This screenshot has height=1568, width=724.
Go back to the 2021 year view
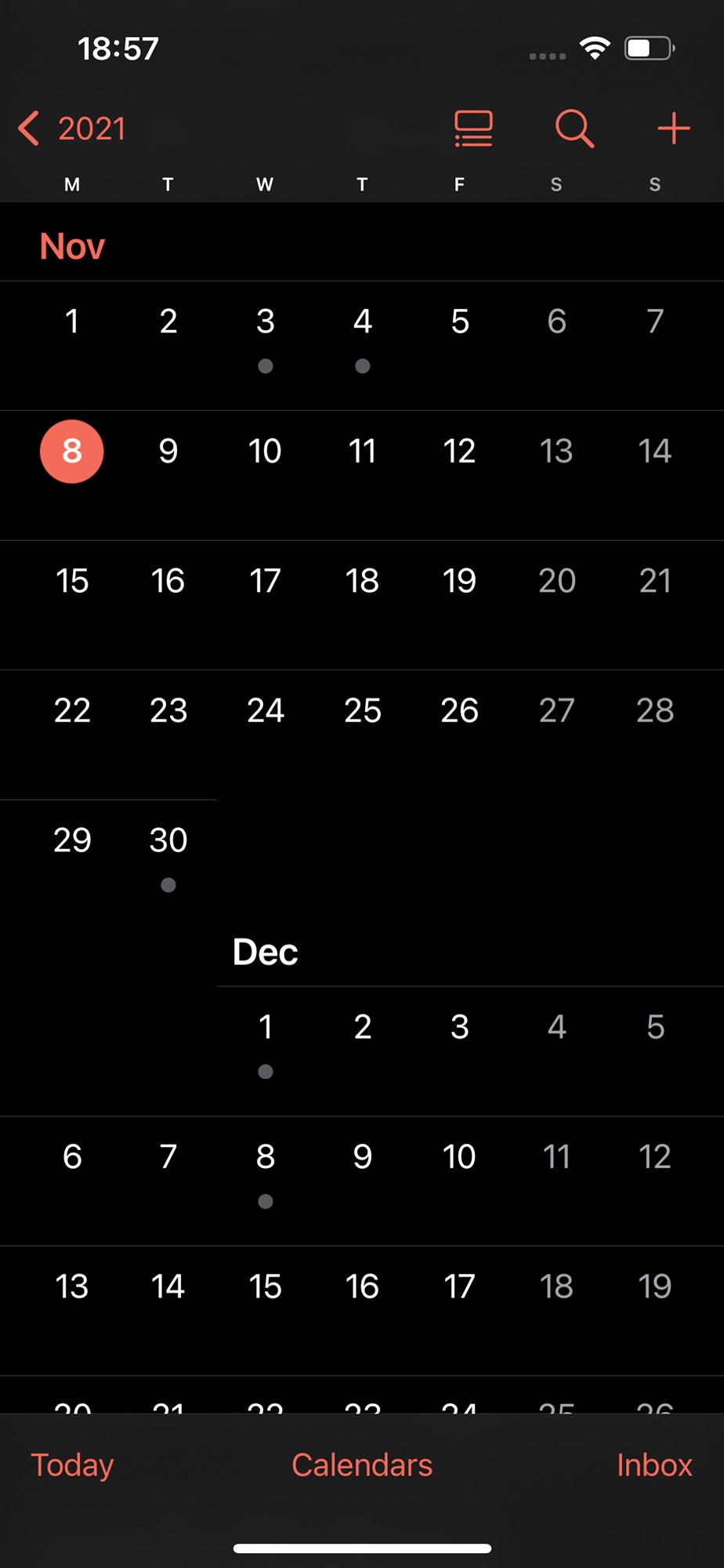(x=72, y=129)
